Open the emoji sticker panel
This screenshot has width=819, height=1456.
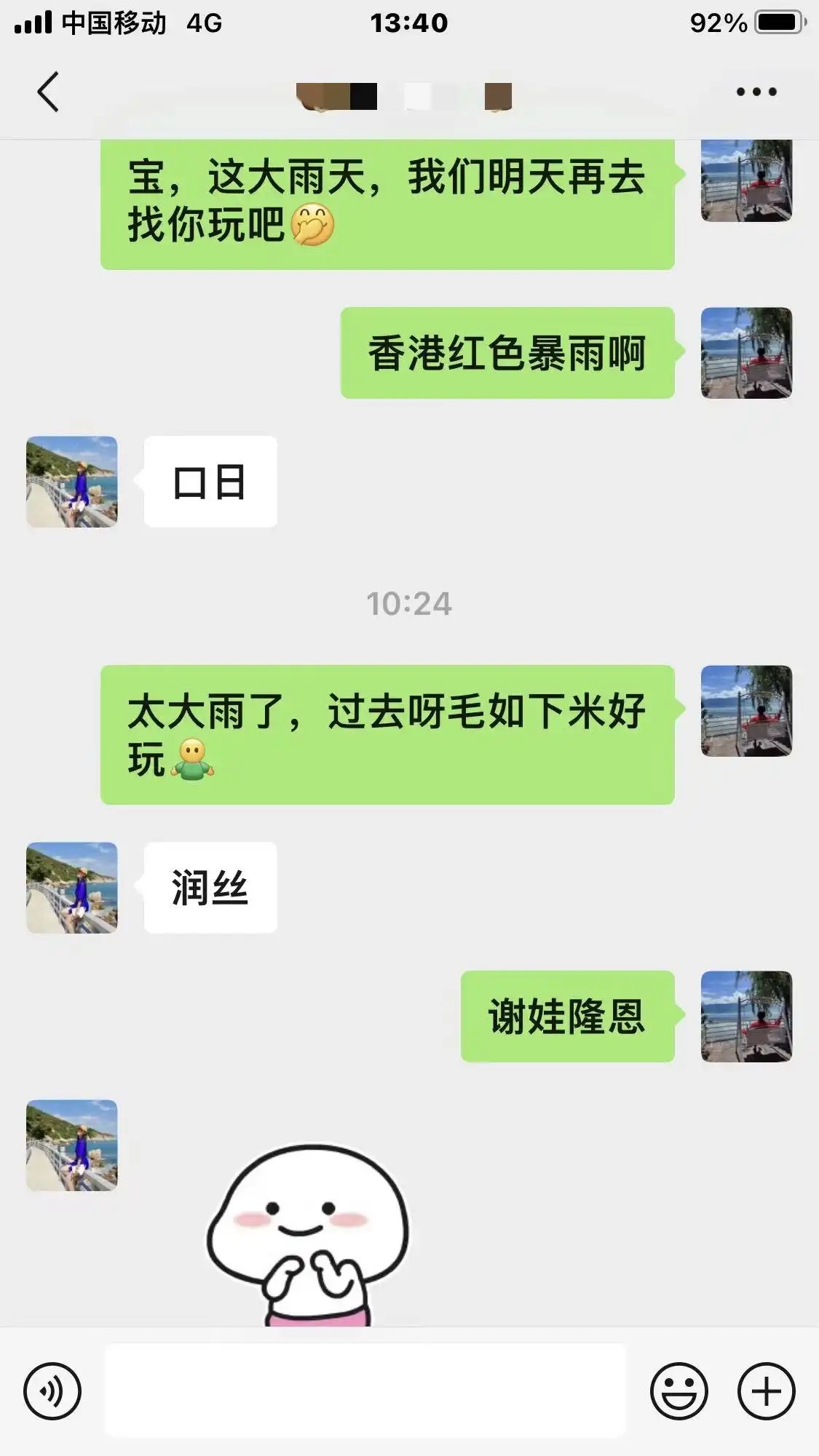678,1391
